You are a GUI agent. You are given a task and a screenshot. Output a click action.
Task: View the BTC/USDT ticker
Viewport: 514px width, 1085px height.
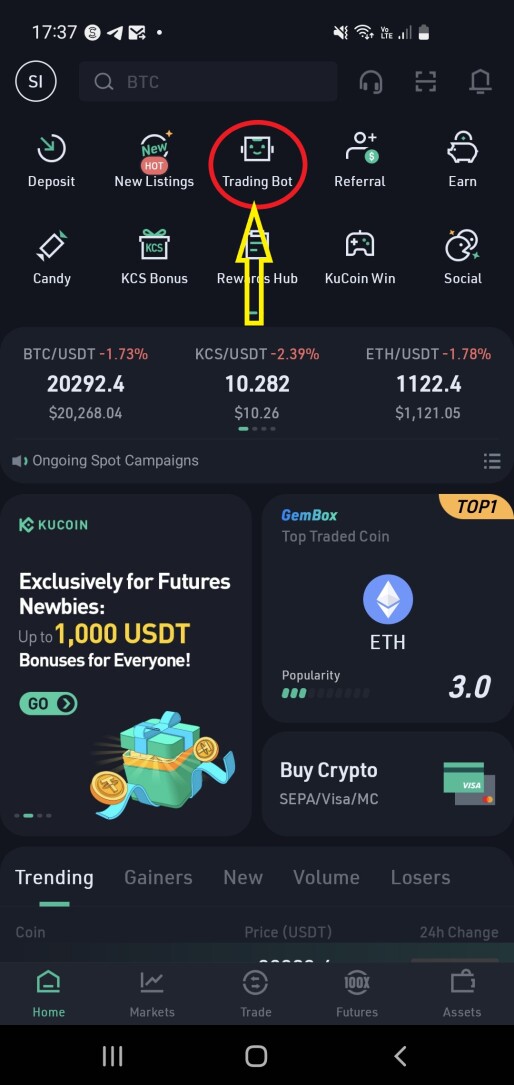pos(86,383)
